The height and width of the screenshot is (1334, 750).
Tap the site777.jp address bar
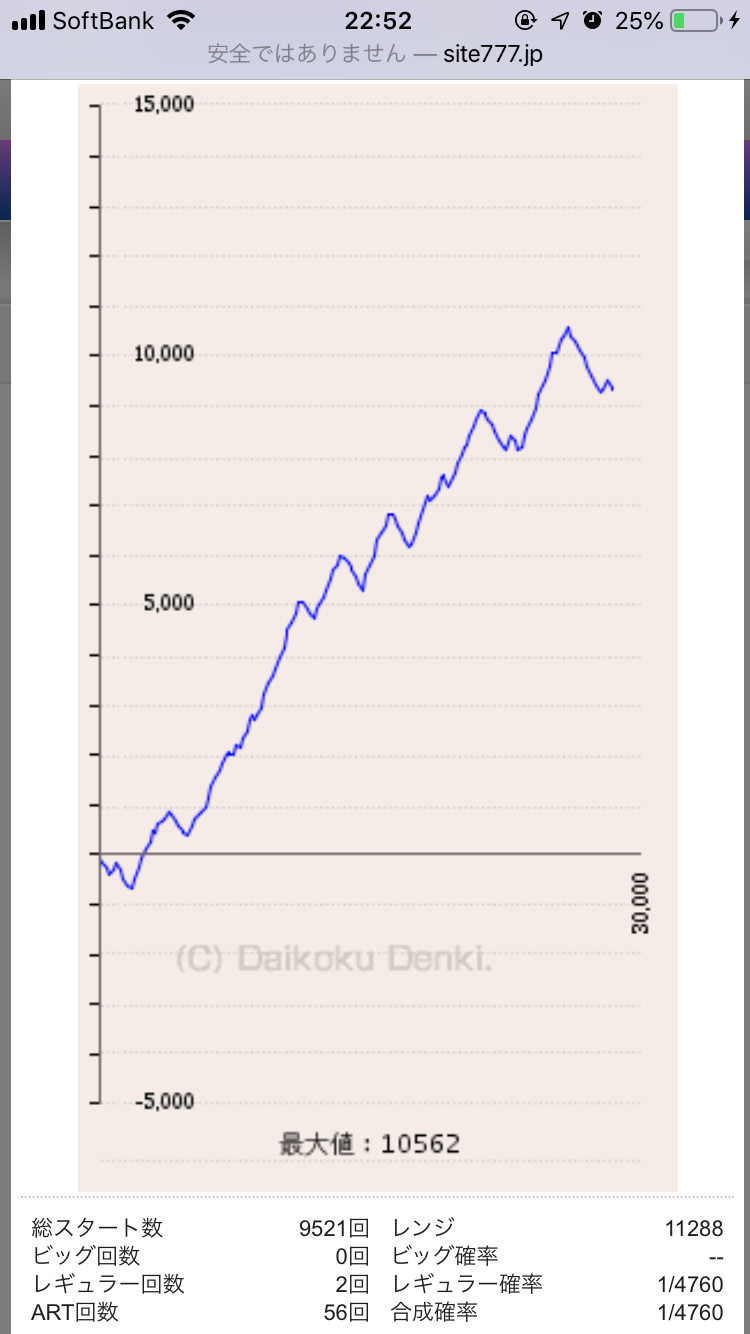[x=375, y=54]
